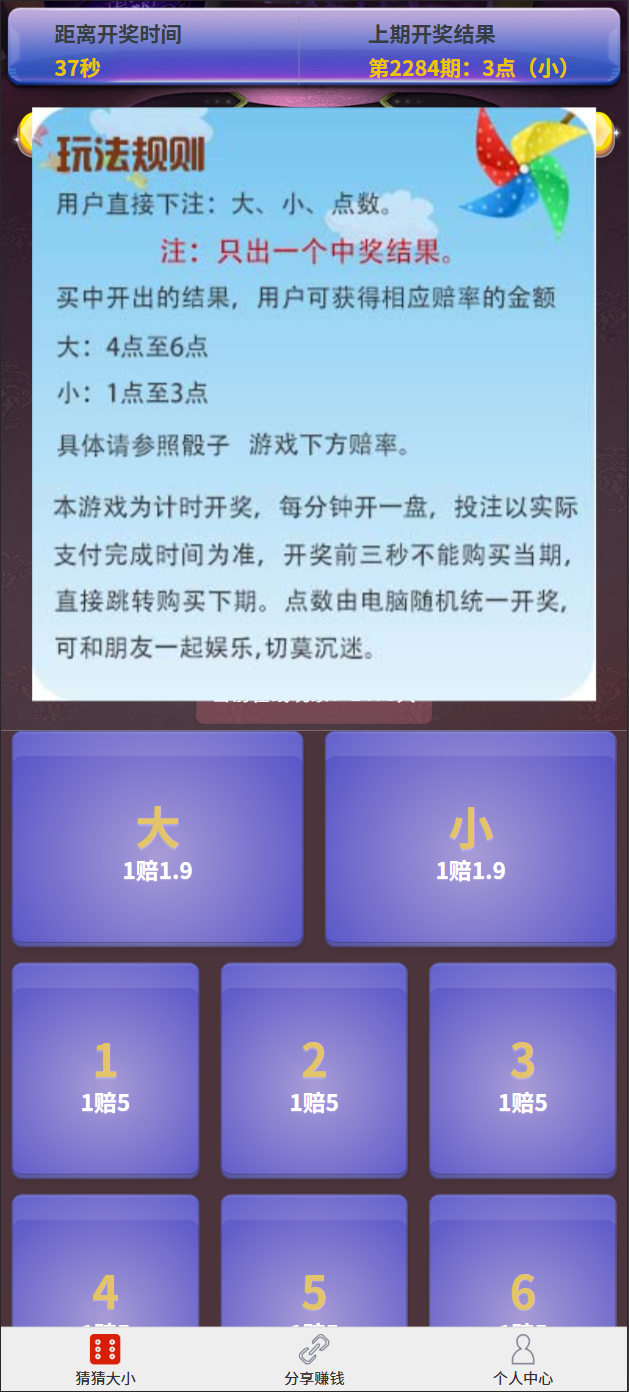Bet on dice number 4
This screenshot has height=1392, width=629.
tap(105, 1261)
